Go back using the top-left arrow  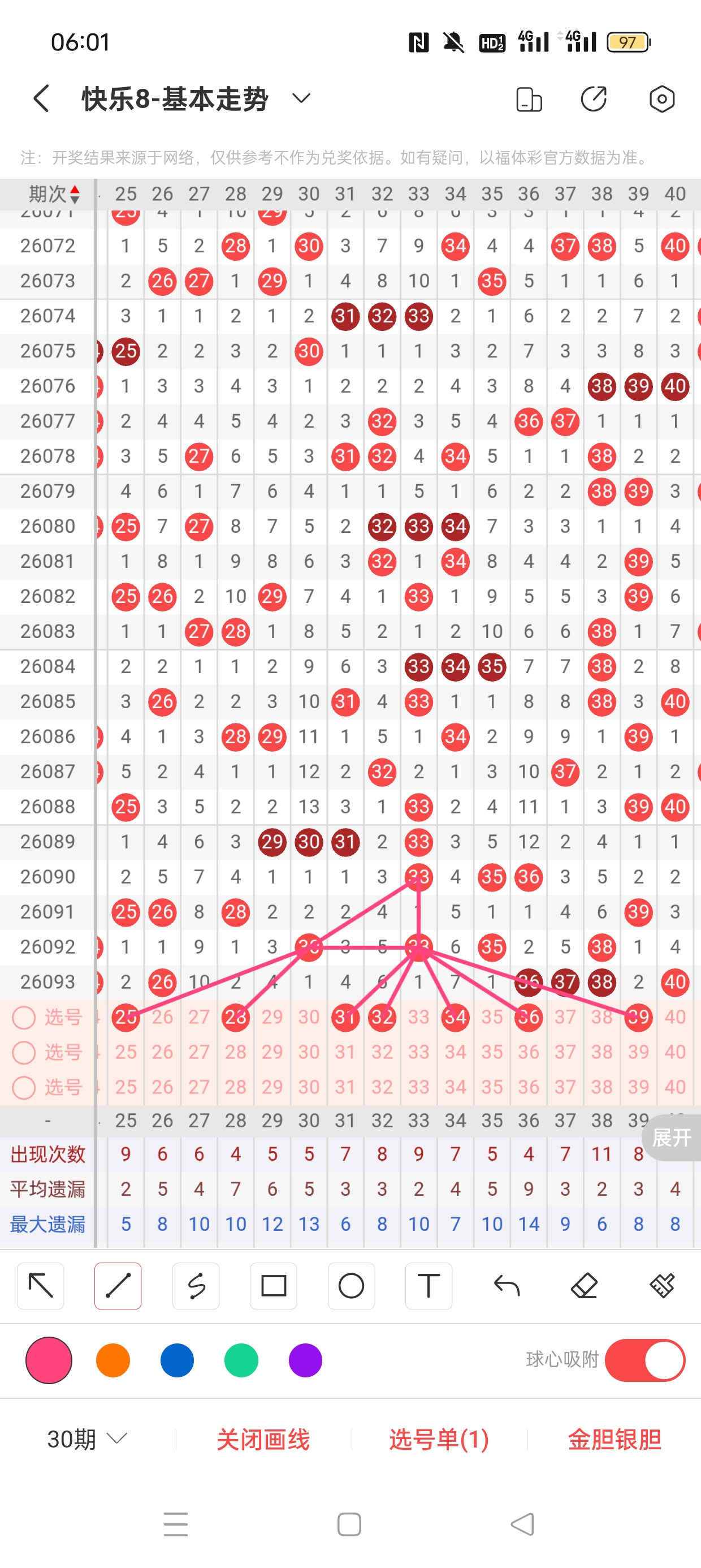tap(41, 98)
